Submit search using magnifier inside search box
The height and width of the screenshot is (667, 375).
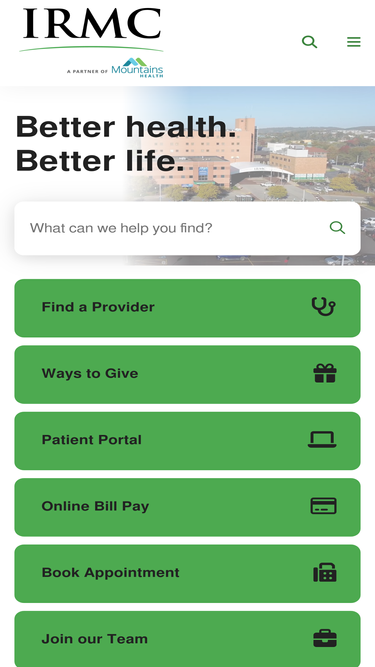pos(337,228)
